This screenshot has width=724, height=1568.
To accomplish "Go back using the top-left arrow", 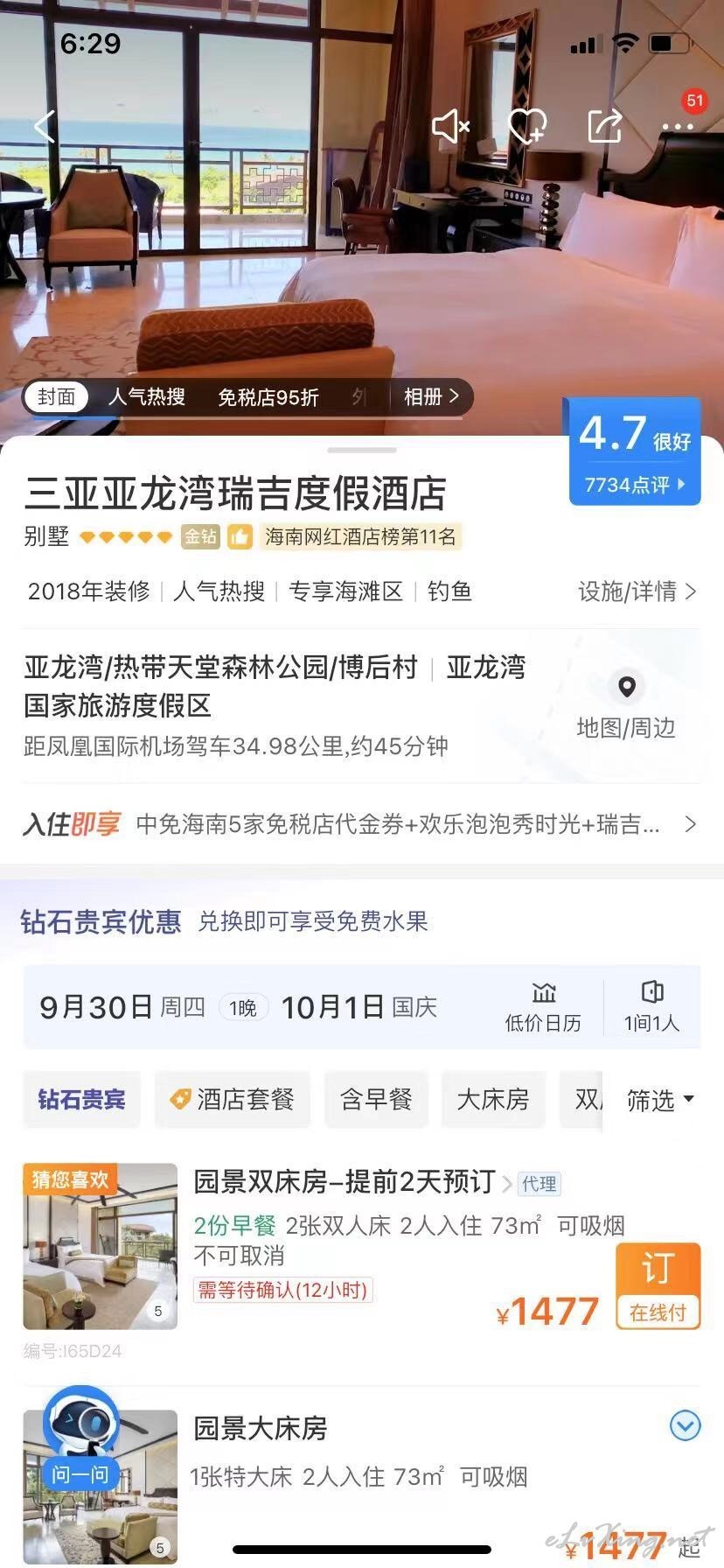I will pyautogui.click(x=45, y=127).
